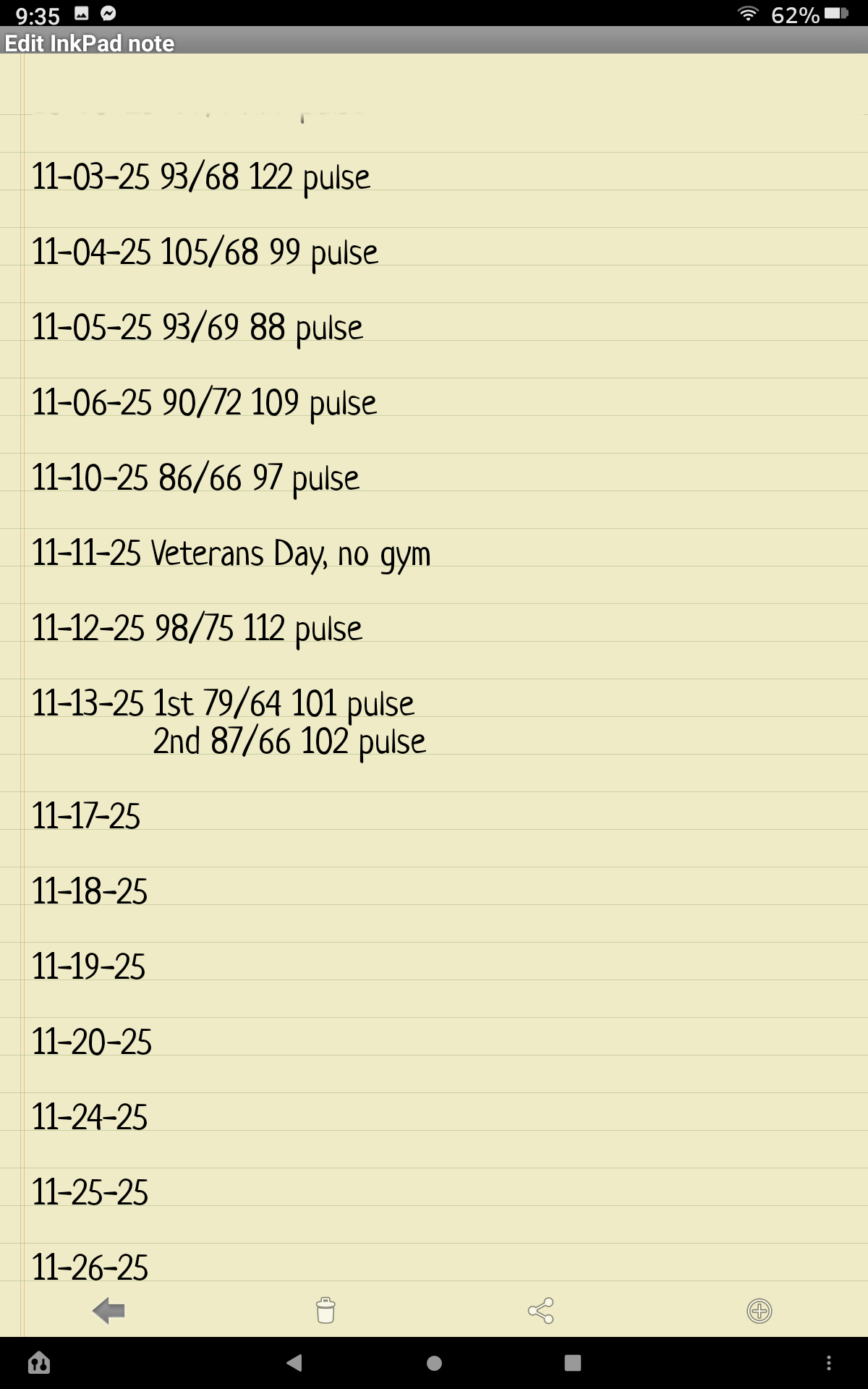
Task: Create a new note with plus icon
Action: point(759,1310)
